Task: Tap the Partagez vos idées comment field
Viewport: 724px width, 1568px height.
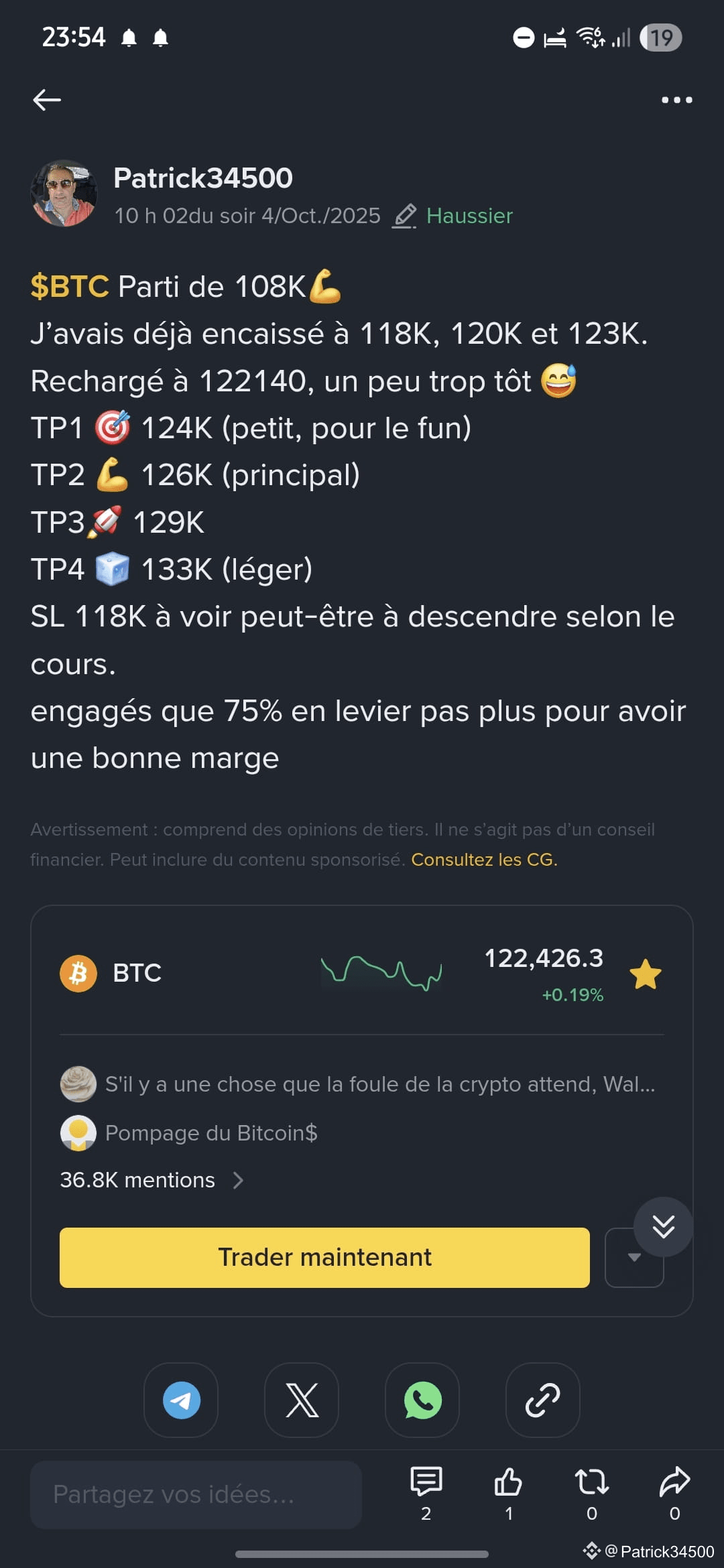Action: click(x=194, y=1494)
